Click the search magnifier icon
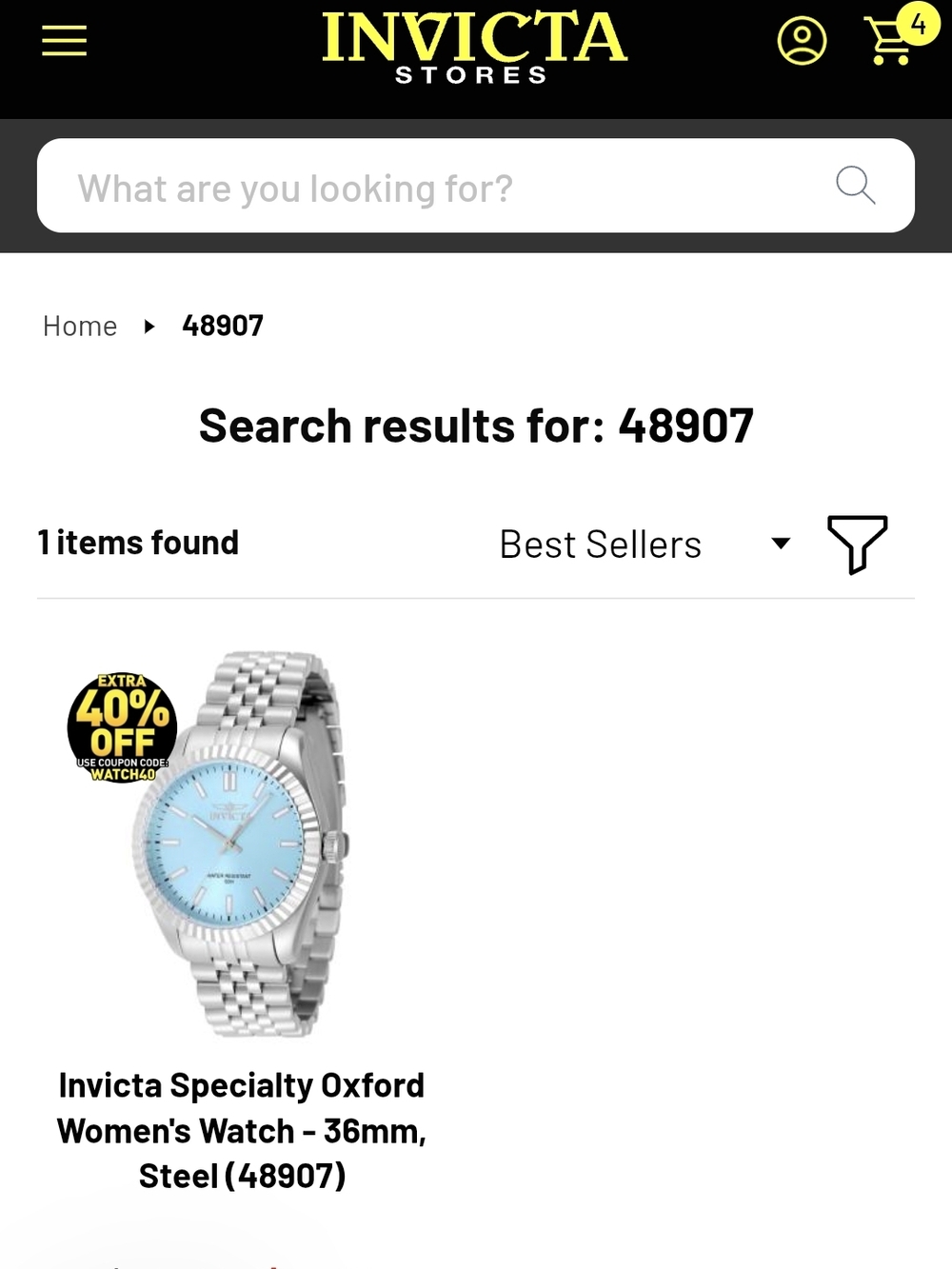Viewport: 952px width, 1269px height. coord(856,186)
